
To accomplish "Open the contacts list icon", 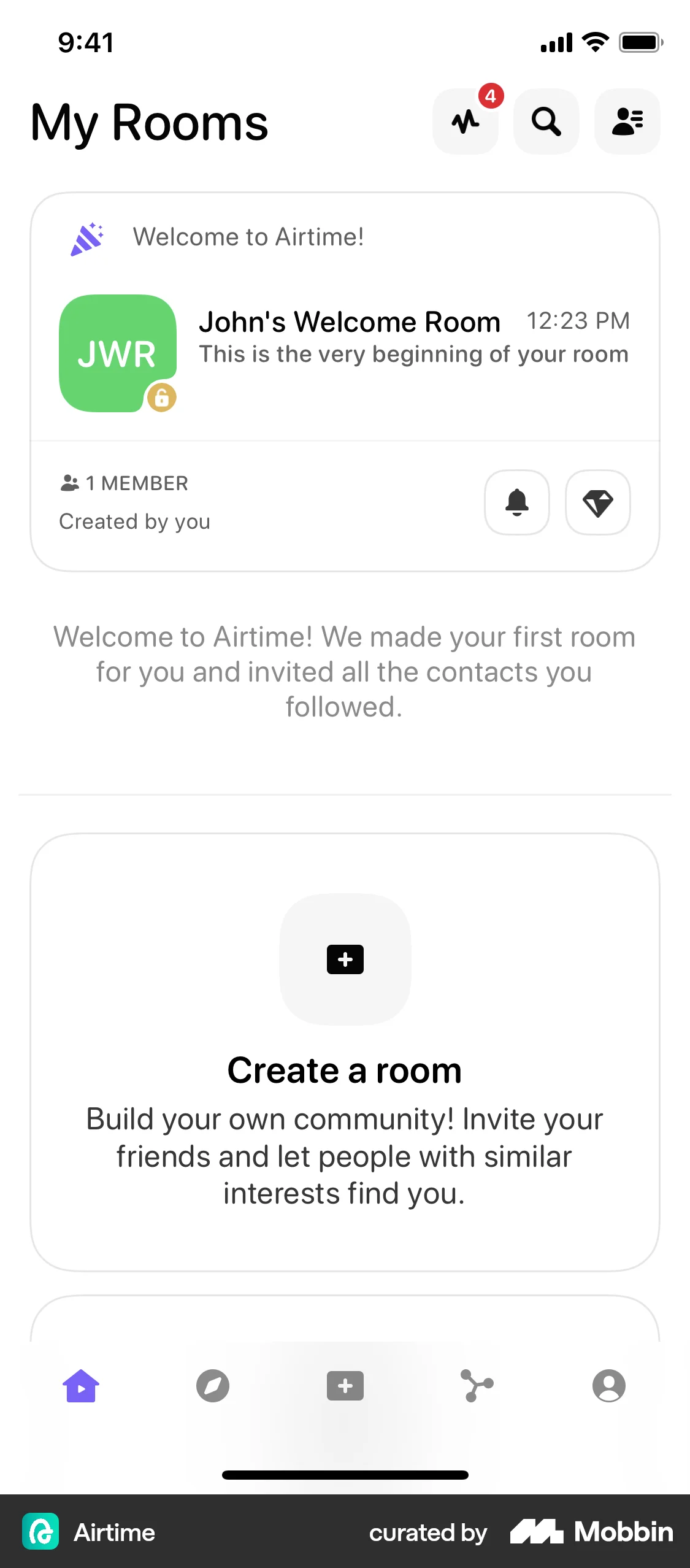I will [627, 121].
